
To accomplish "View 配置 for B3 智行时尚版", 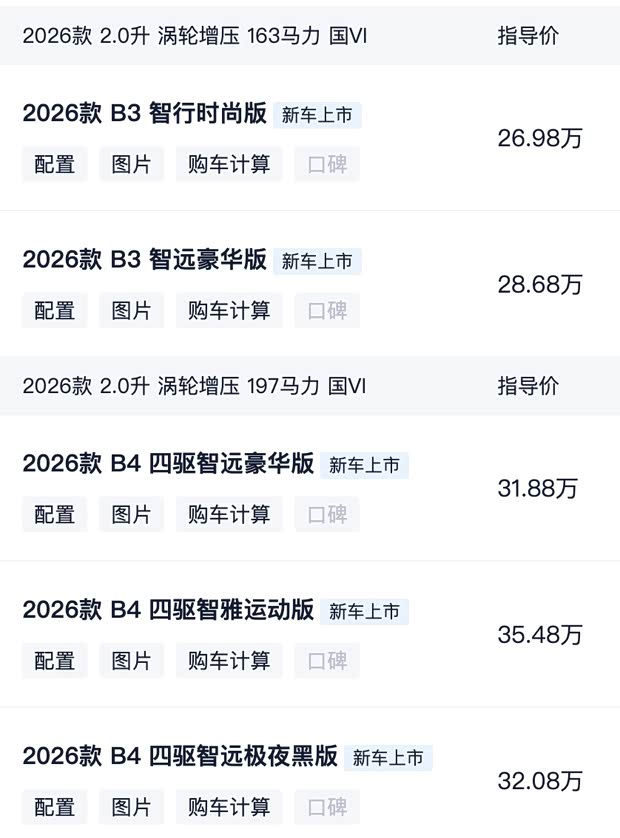I will click(x=55, y=164).
